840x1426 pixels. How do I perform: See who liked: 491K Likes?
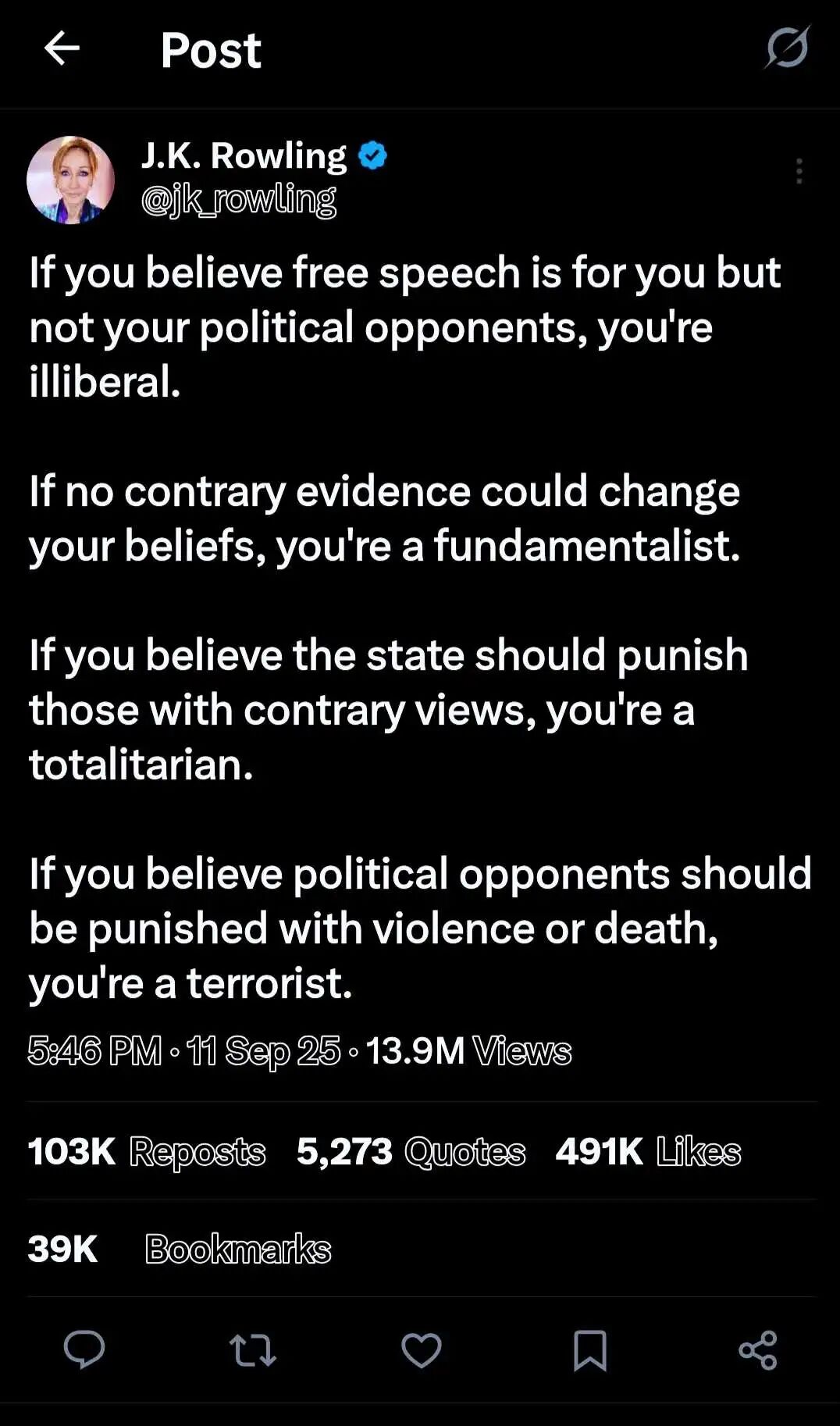[648, 1151]
